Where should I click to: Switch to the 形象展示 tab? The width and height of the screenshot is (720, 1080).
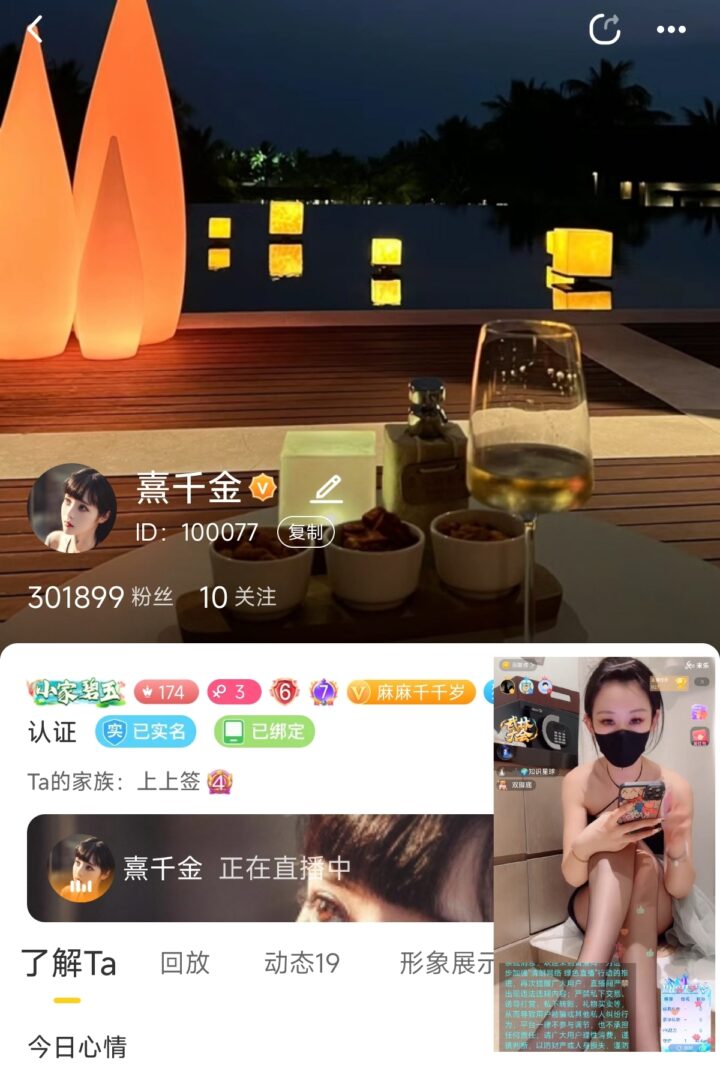[446, 963]
